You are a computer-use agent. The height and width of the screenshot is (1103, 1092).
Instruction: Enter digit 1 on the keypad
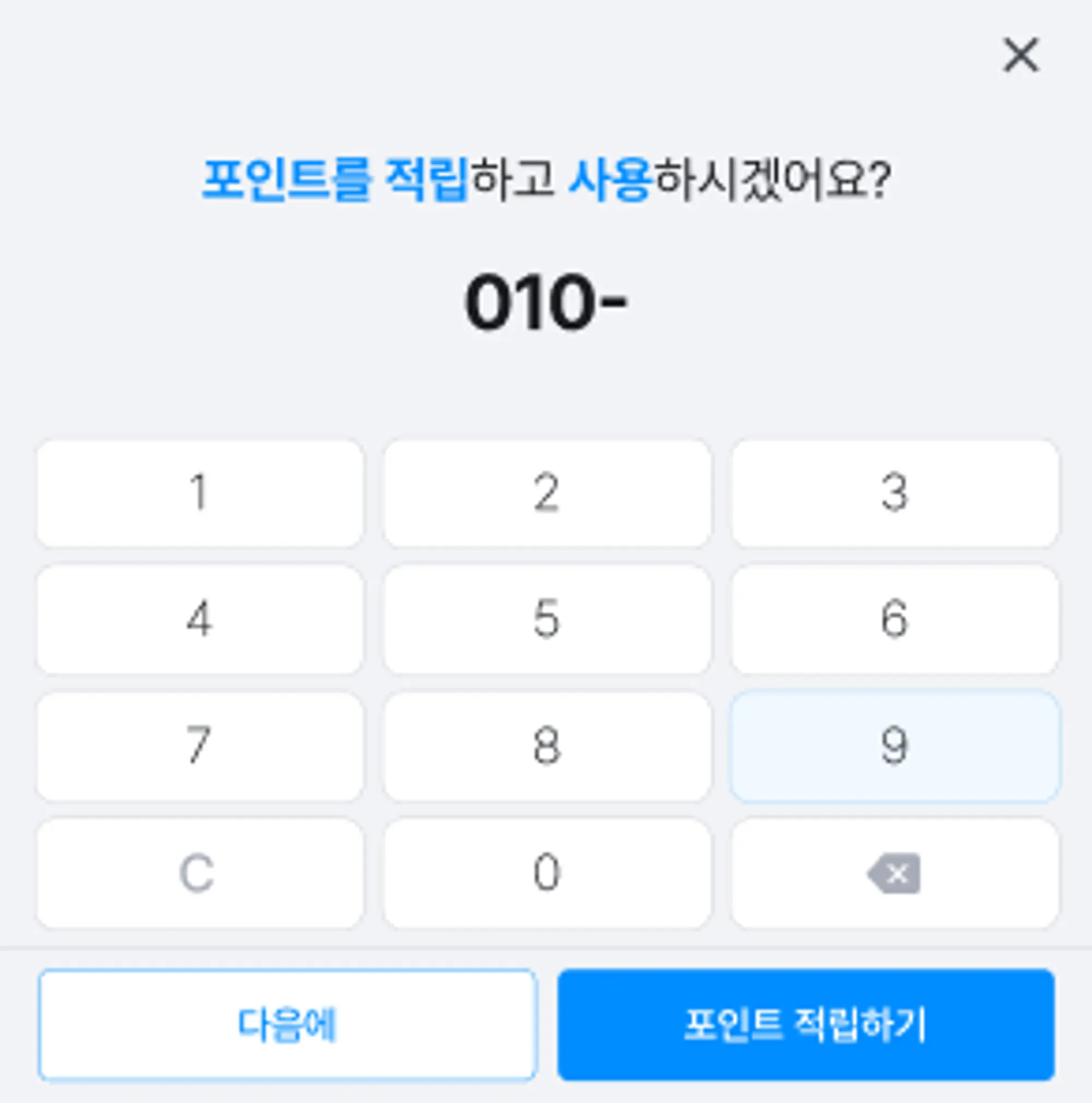coord(200,493)
